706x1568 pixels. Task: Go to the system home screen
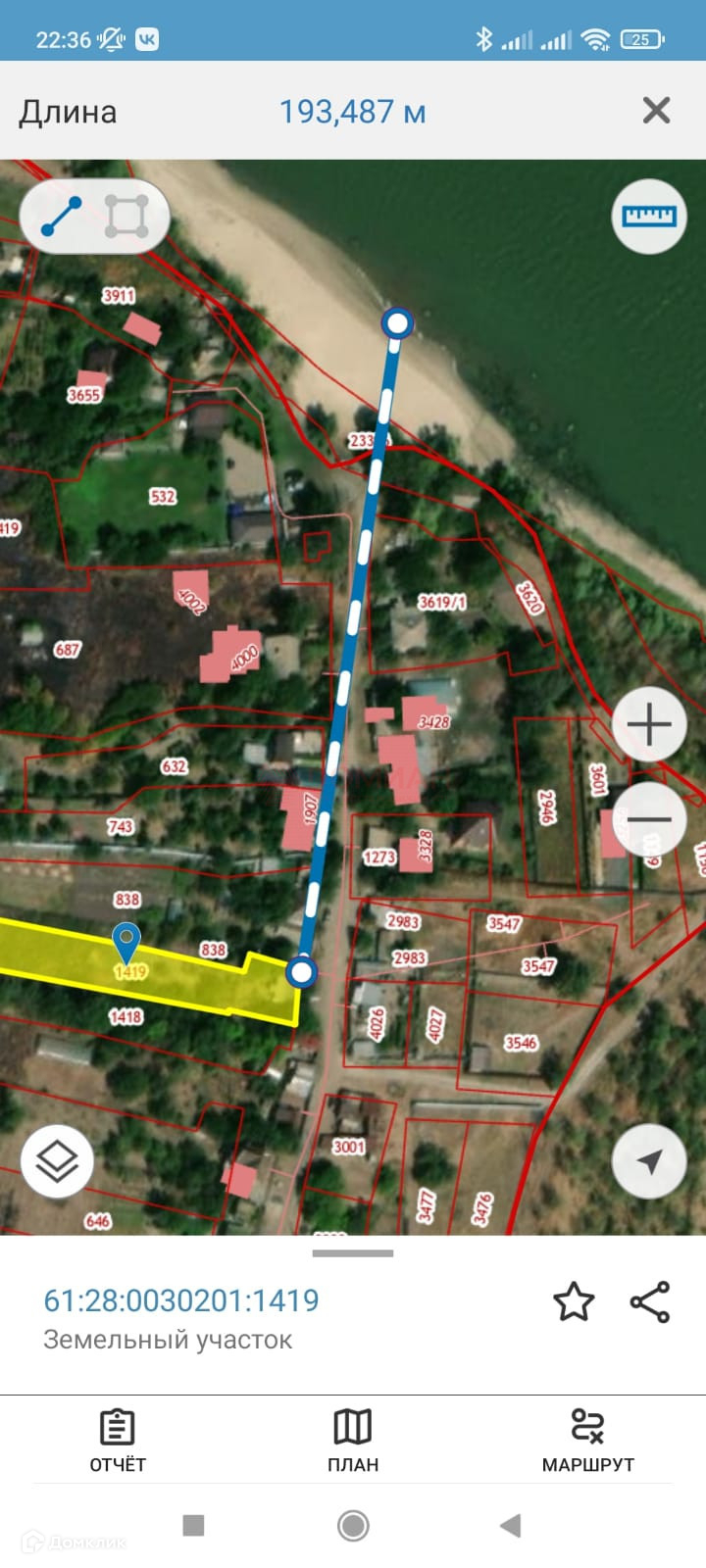pyautogui.click(x=353, y=1525)
